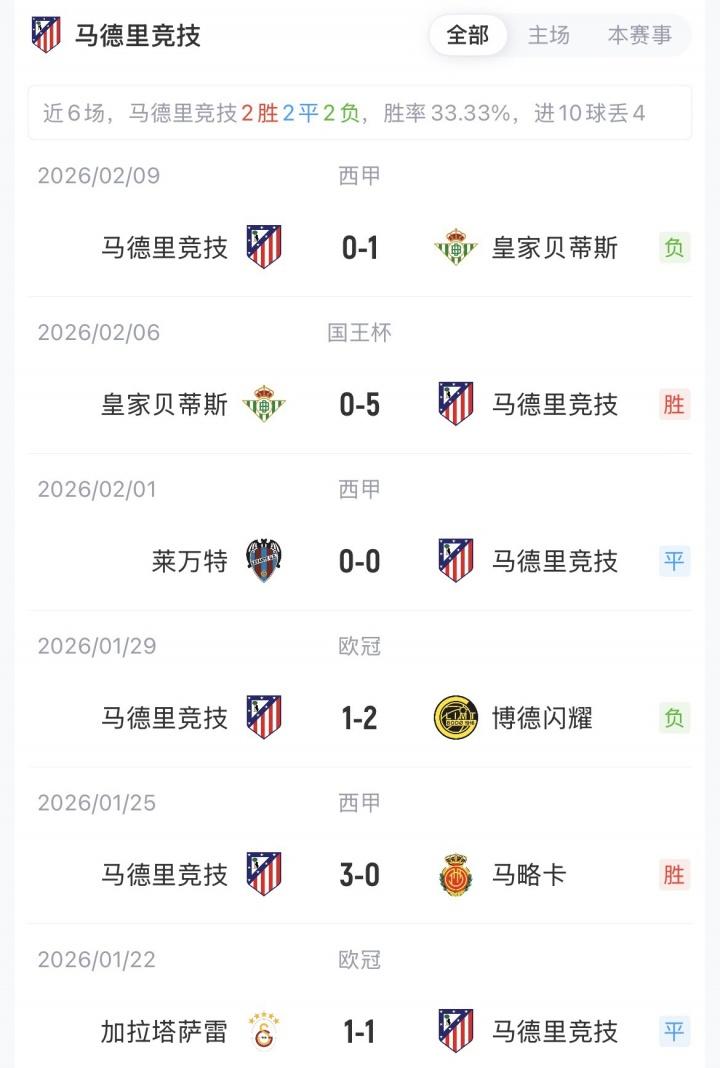Image resolution: width=720 pixels, height=1068 pixels.
Task: Open the 0-1 match against 皇家贝蒂斯
Action: pyautogui.click(x=360, y=247)
